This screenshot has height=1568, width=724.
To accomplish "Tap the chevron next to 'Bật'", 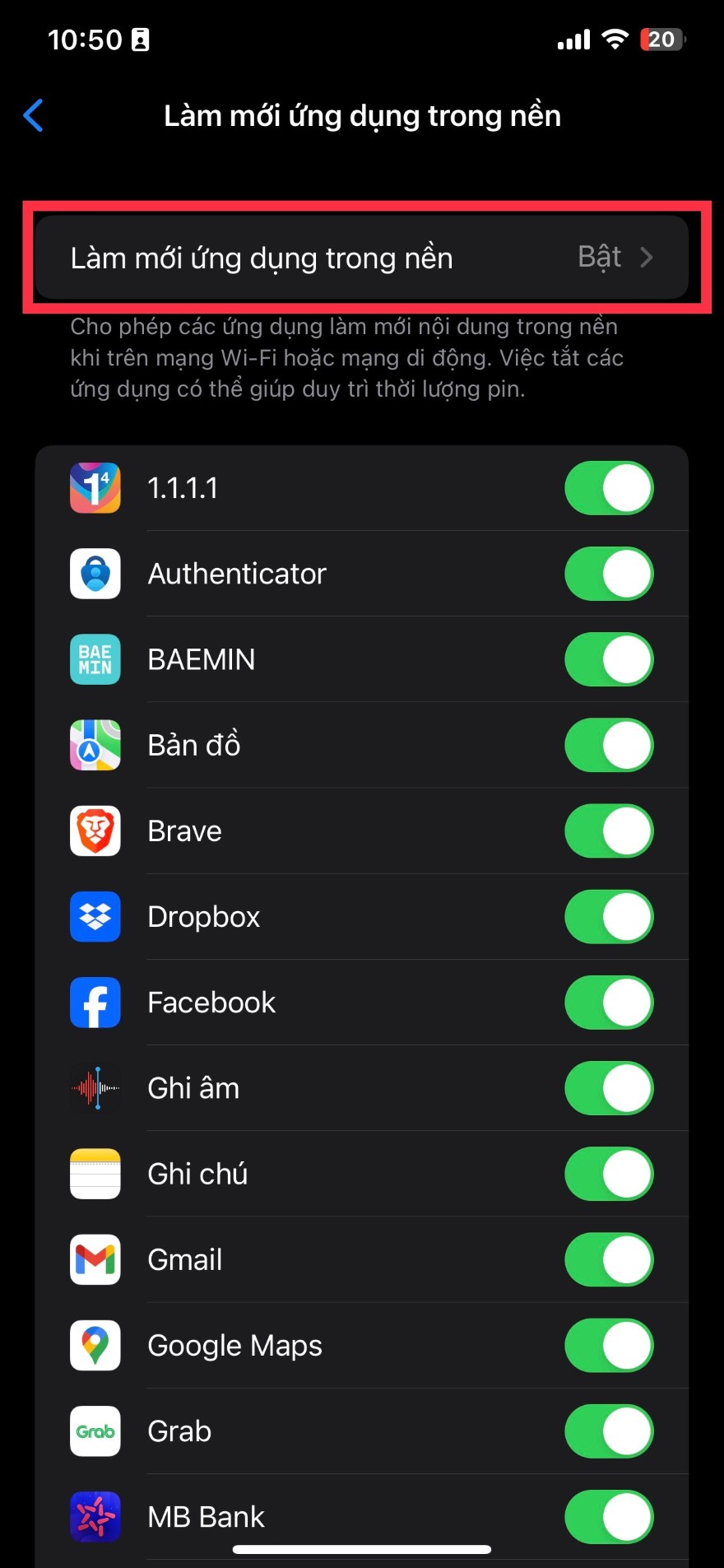I will pyautogui.click(x=649, y=257).
